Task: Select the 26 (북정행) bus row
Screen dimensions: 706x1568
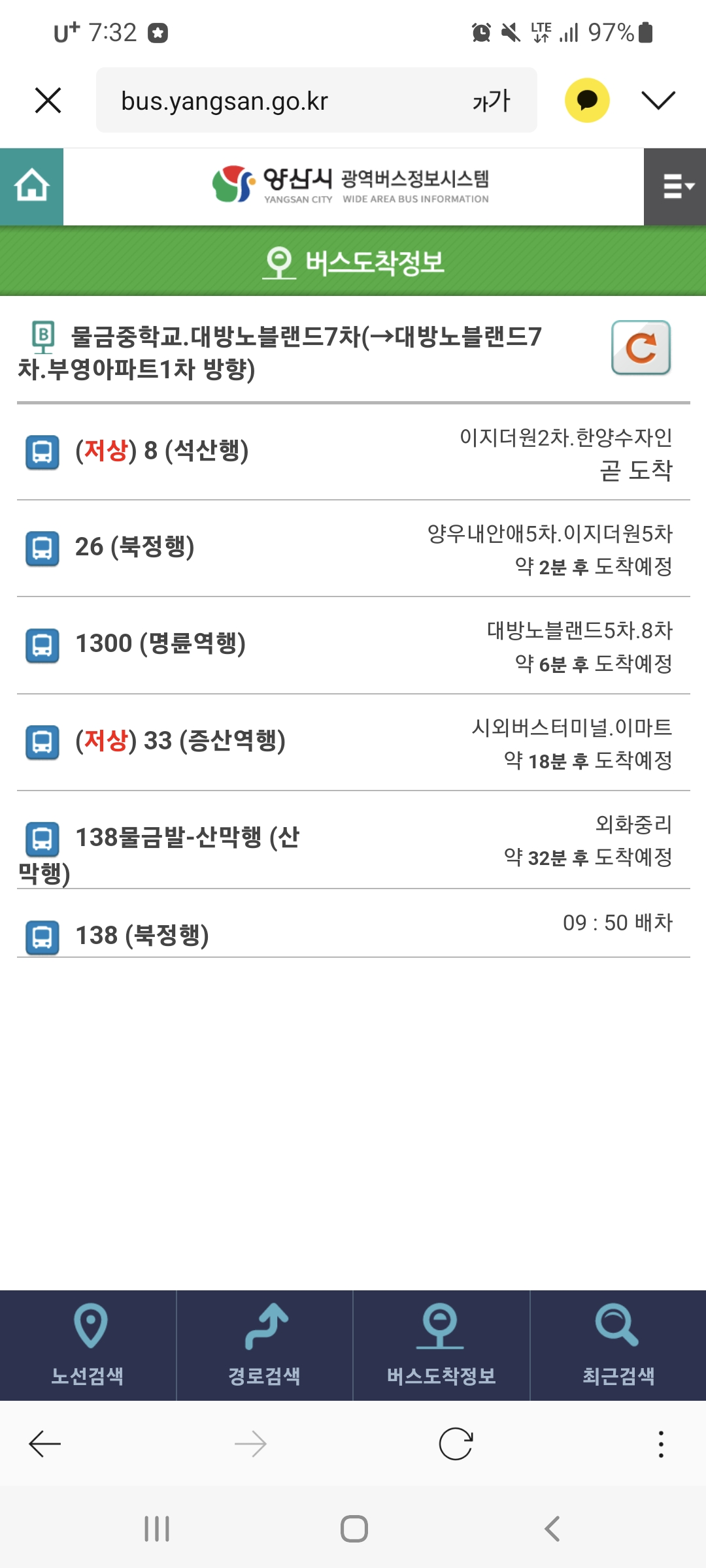Action: pyautogui.click(x=135, y=547)
